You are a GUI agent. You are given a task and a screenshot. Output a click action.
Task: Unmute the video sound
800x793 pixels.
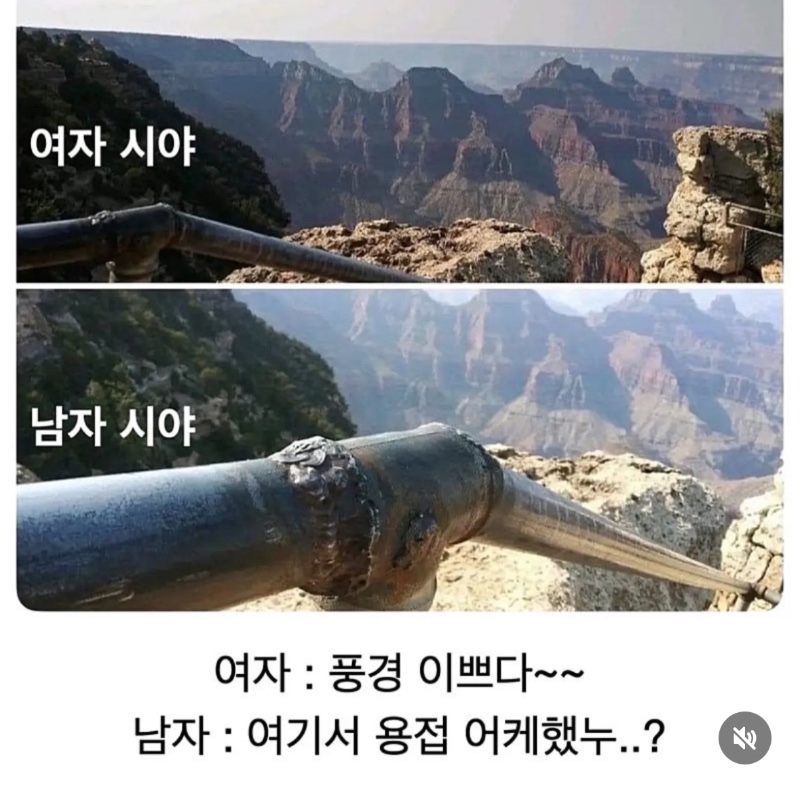[744, 738]
